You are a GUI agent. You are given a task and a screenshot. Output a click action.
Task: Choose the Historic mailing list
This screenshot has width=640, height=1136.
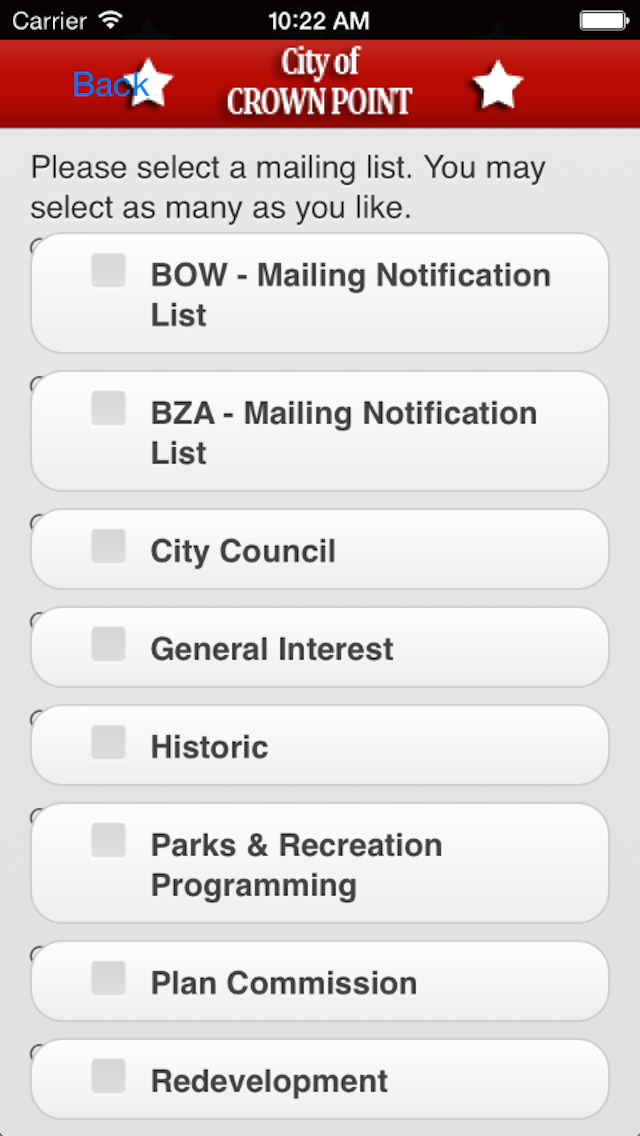[320, 745]
